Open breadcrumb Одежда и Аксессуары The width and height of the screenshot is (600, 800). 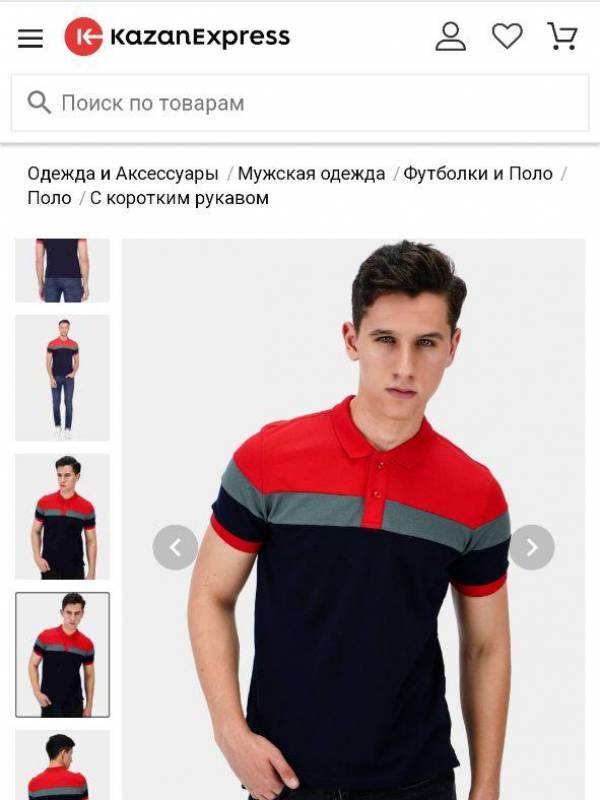pos(122,173)
